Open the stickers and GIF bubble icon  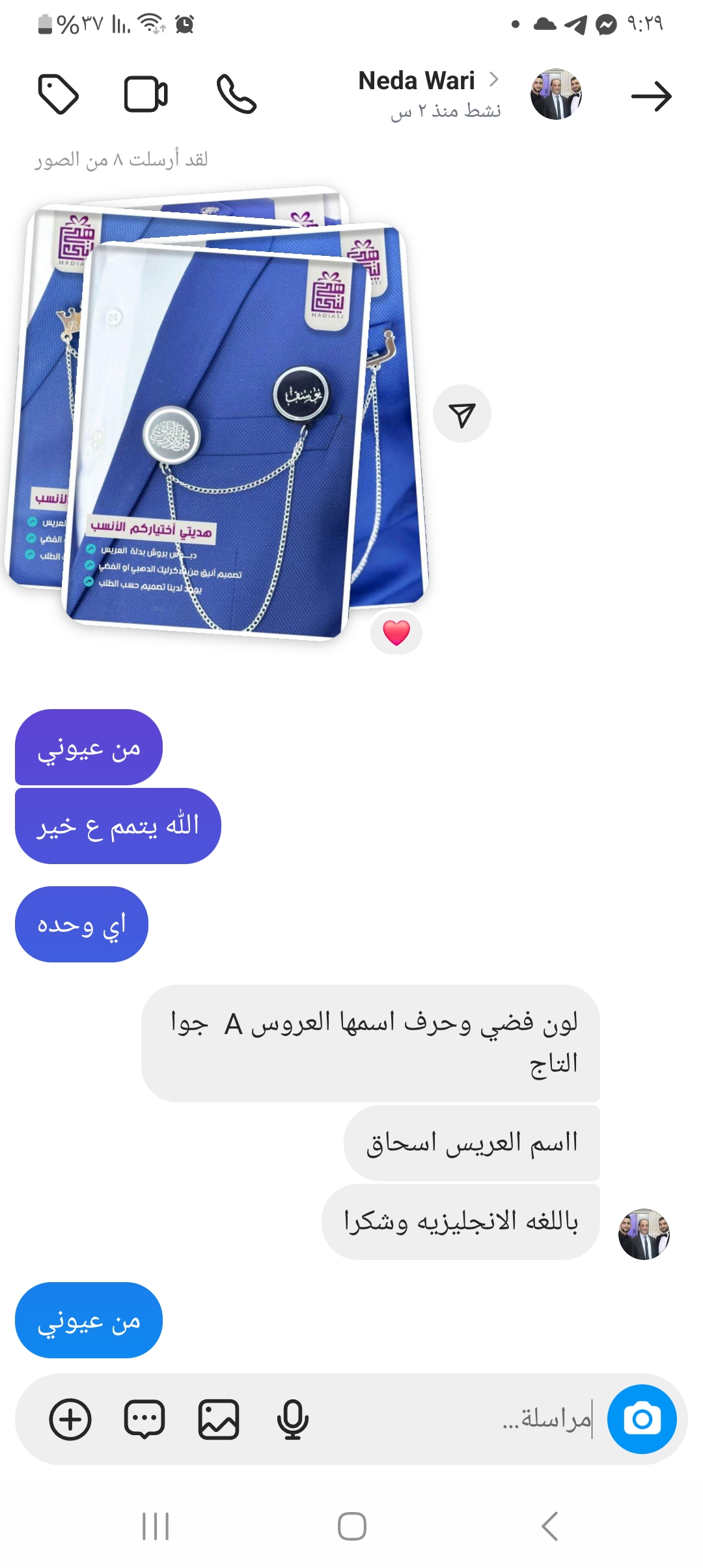[145, 1419]
